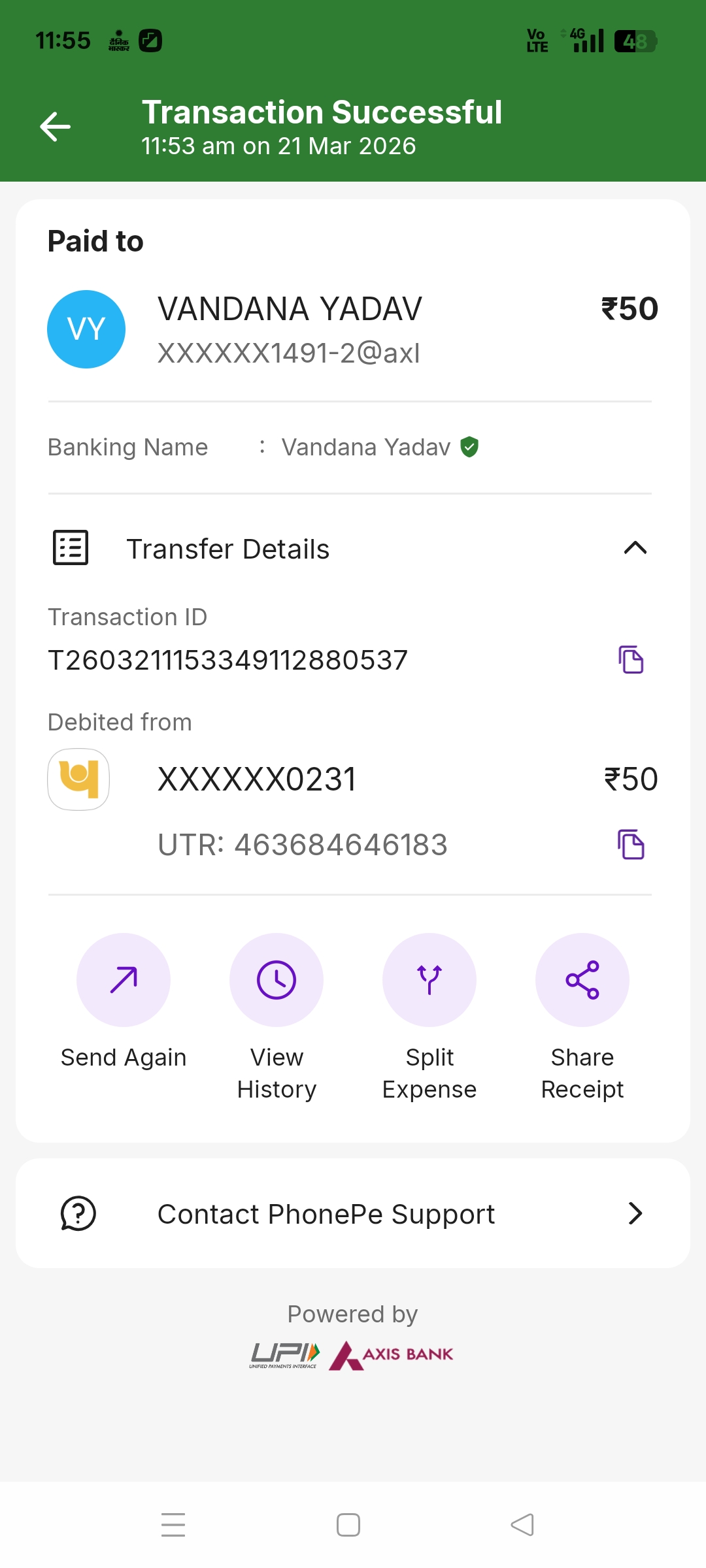The image size is (706, 1568).
Task: Go back using the header arrow
Action: point(56,127)
